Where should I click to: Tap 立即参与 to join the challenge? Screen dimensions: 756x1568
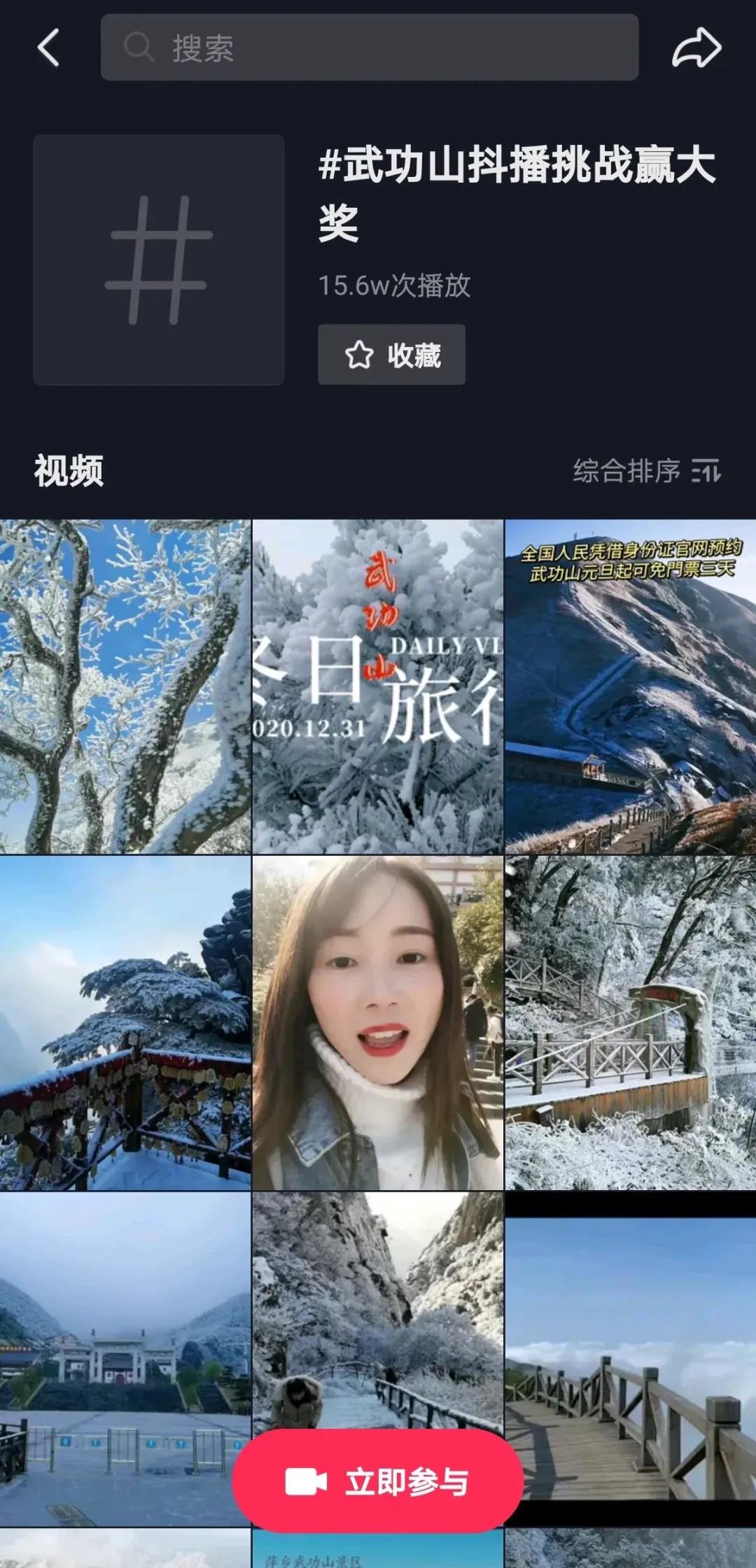pos(378,1481)
